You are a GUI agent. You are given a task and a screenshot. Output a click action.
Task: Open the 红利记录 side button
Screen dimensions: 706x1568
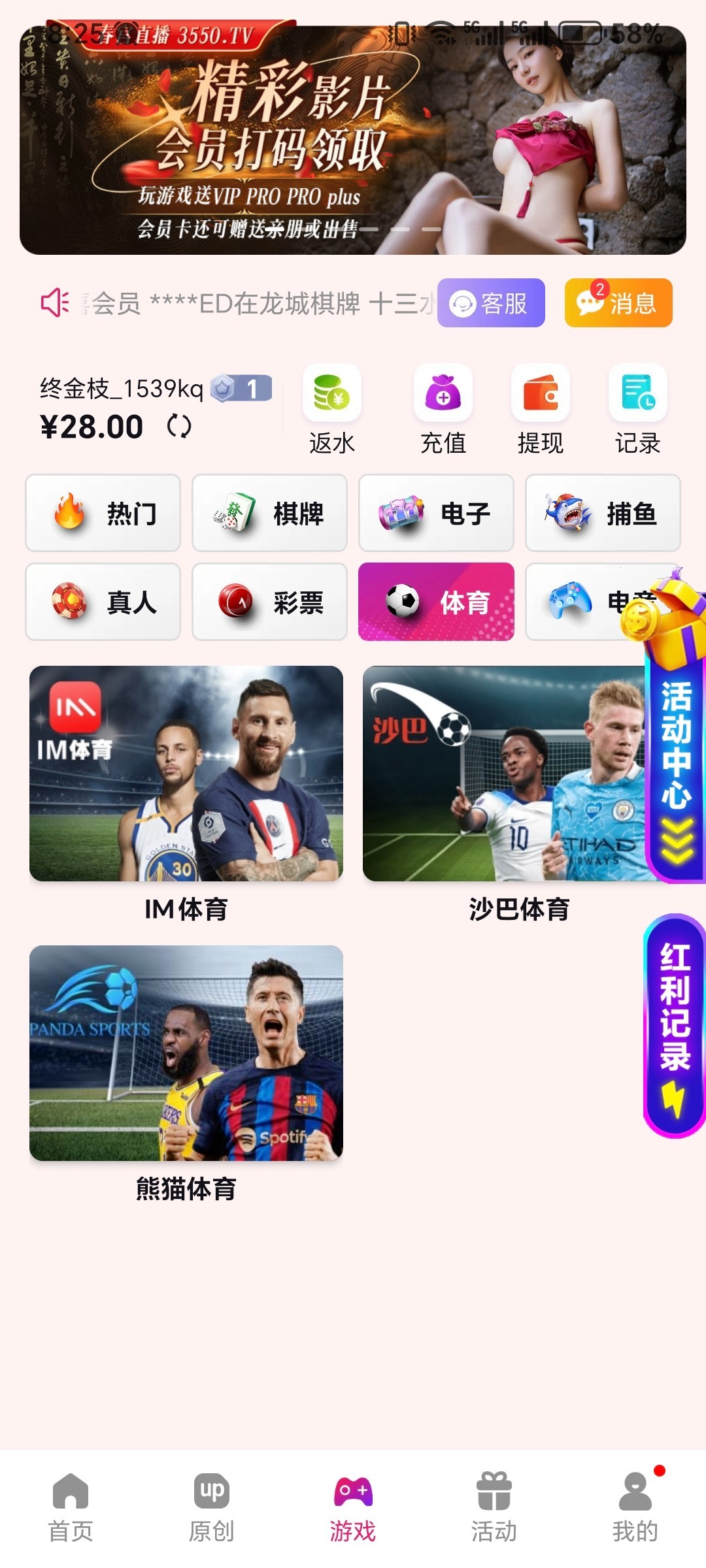(674, 1026)
